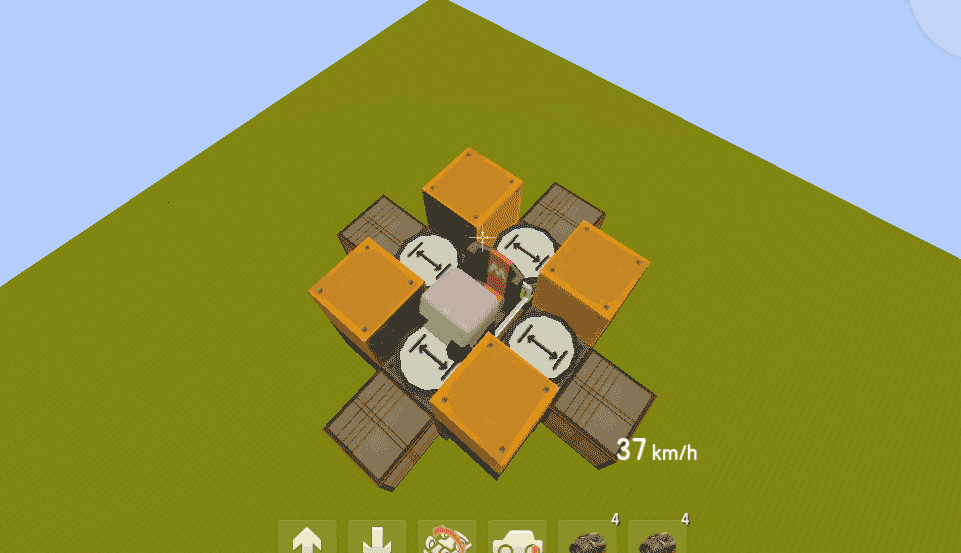The height and width of the screenshot is (553, 961).
Task: Select the first engine slot numbered 4
Action: pyautogui.click(x=587, y=540)
